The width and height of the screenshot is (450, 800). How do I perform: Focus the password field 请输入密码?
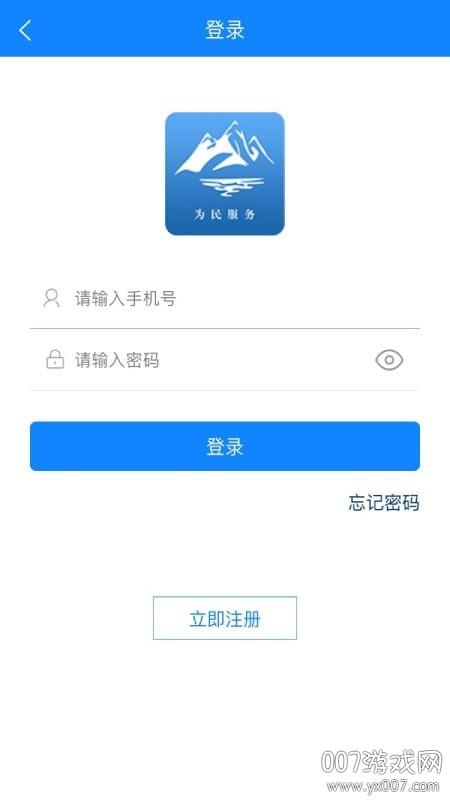224,360
